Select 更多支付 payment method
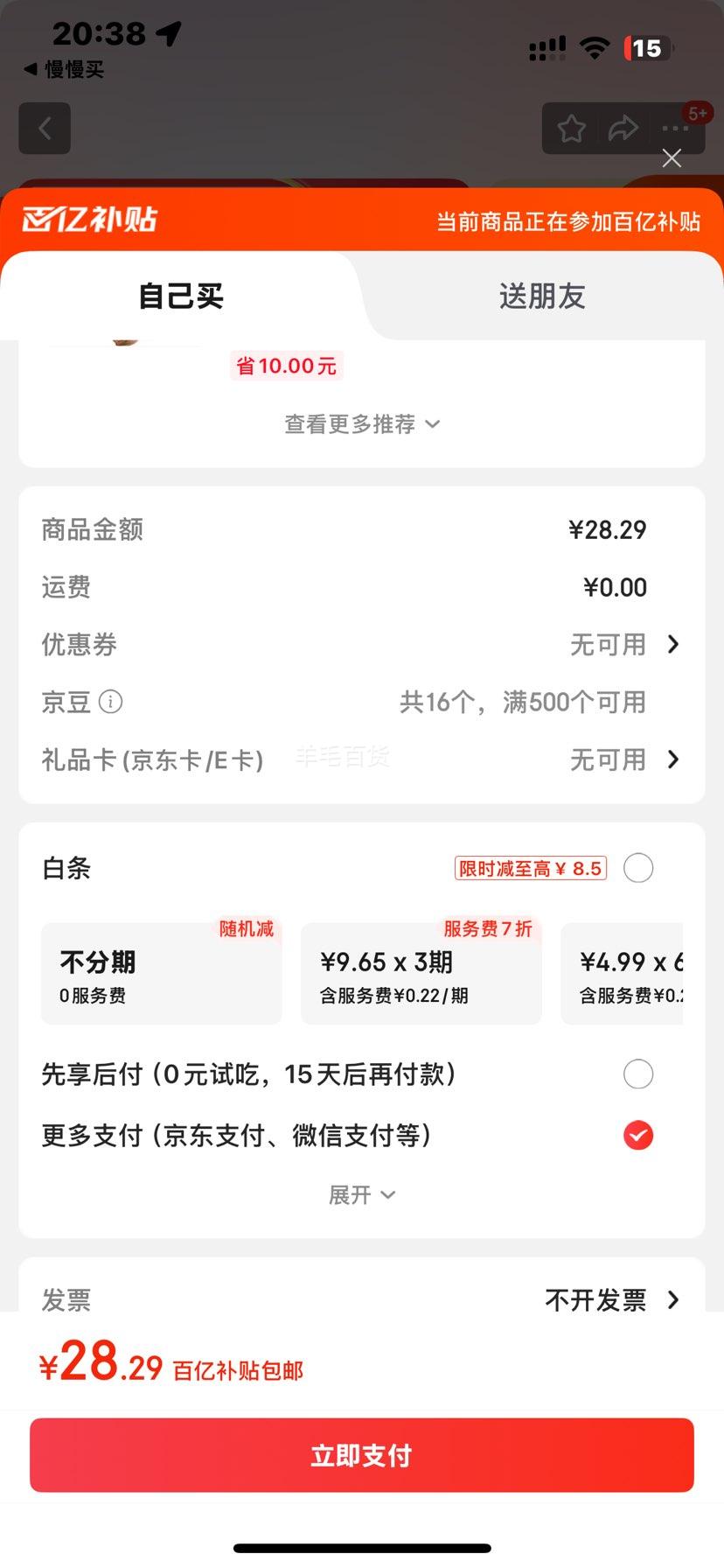The width and height of the screenshot is (724, 1568). 638,1135
